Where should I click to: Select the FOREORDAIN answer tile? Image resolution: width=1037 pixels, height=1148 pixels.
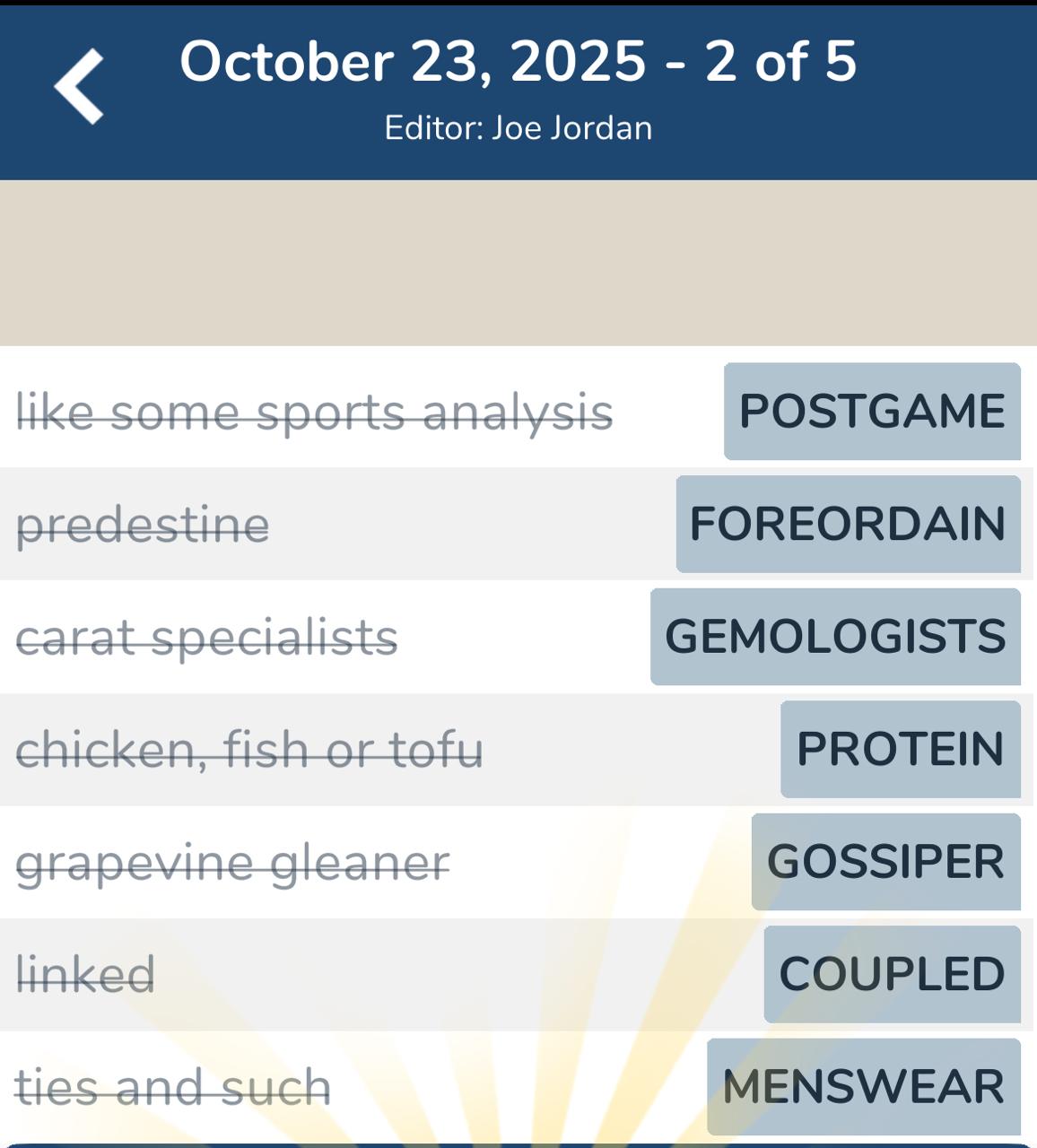848,524
